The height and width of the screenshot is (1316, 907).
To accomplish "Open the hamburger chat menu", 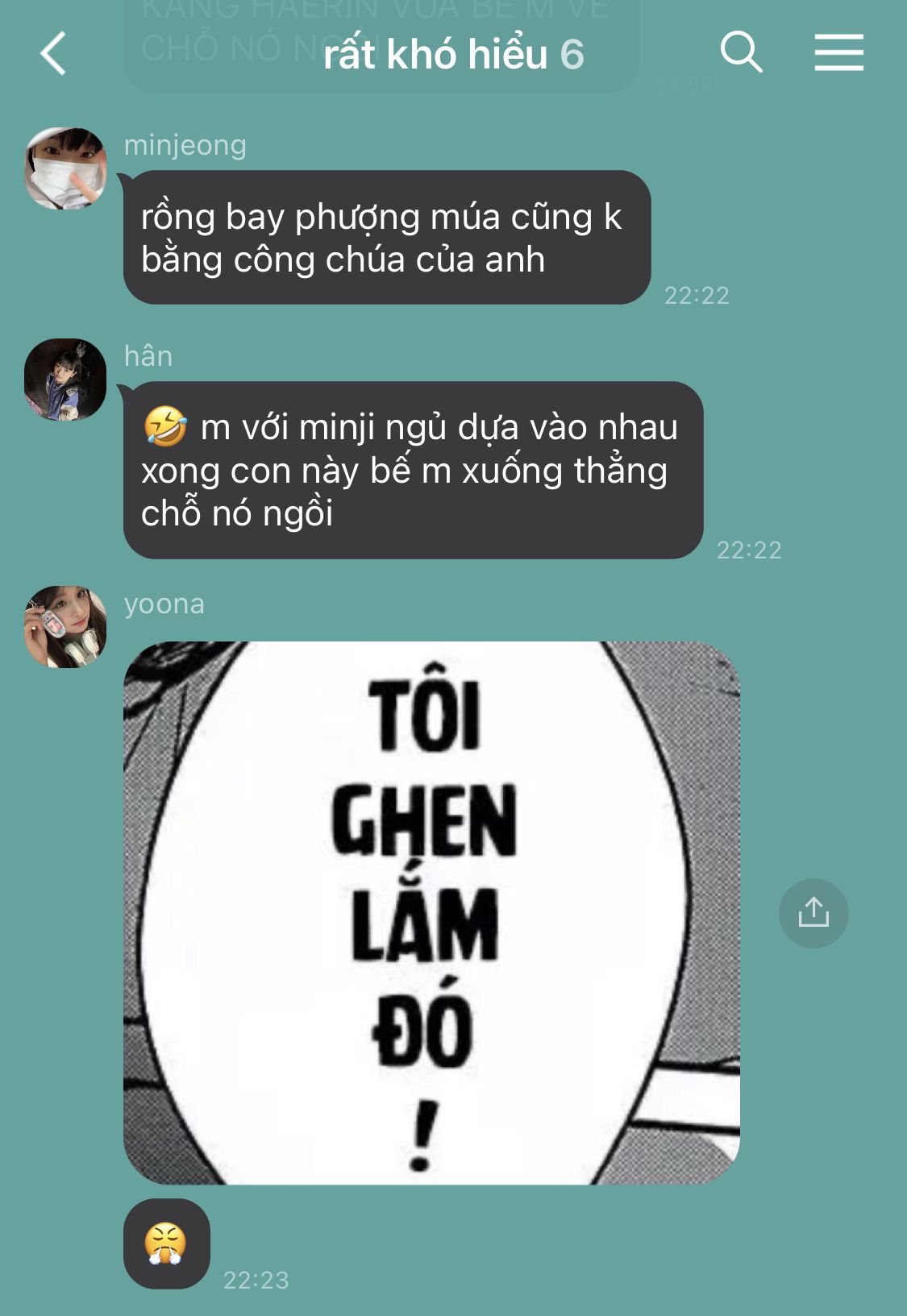I will 838,53.
